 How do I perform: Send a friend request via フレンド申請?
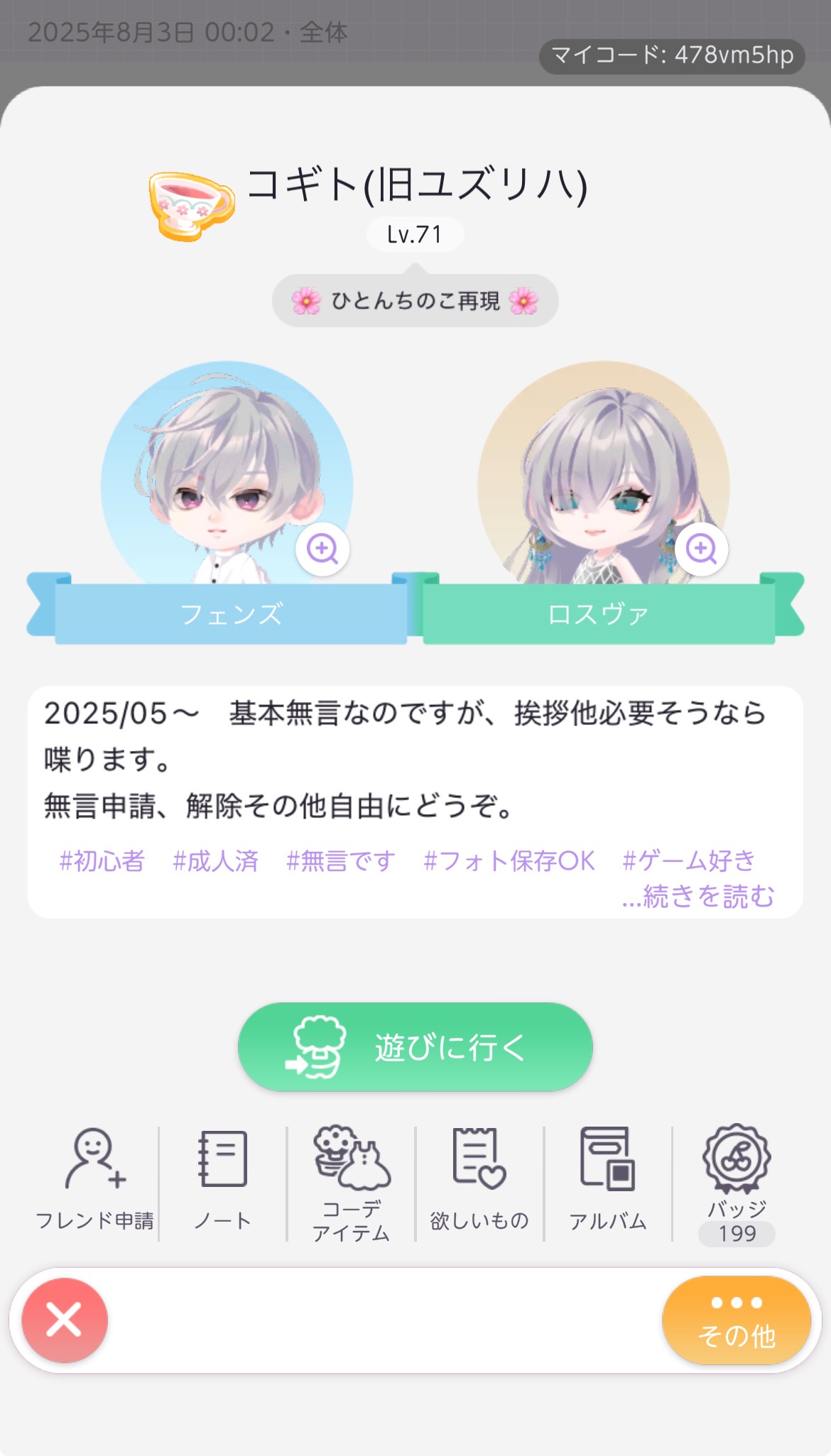[x=94, y=1182]
